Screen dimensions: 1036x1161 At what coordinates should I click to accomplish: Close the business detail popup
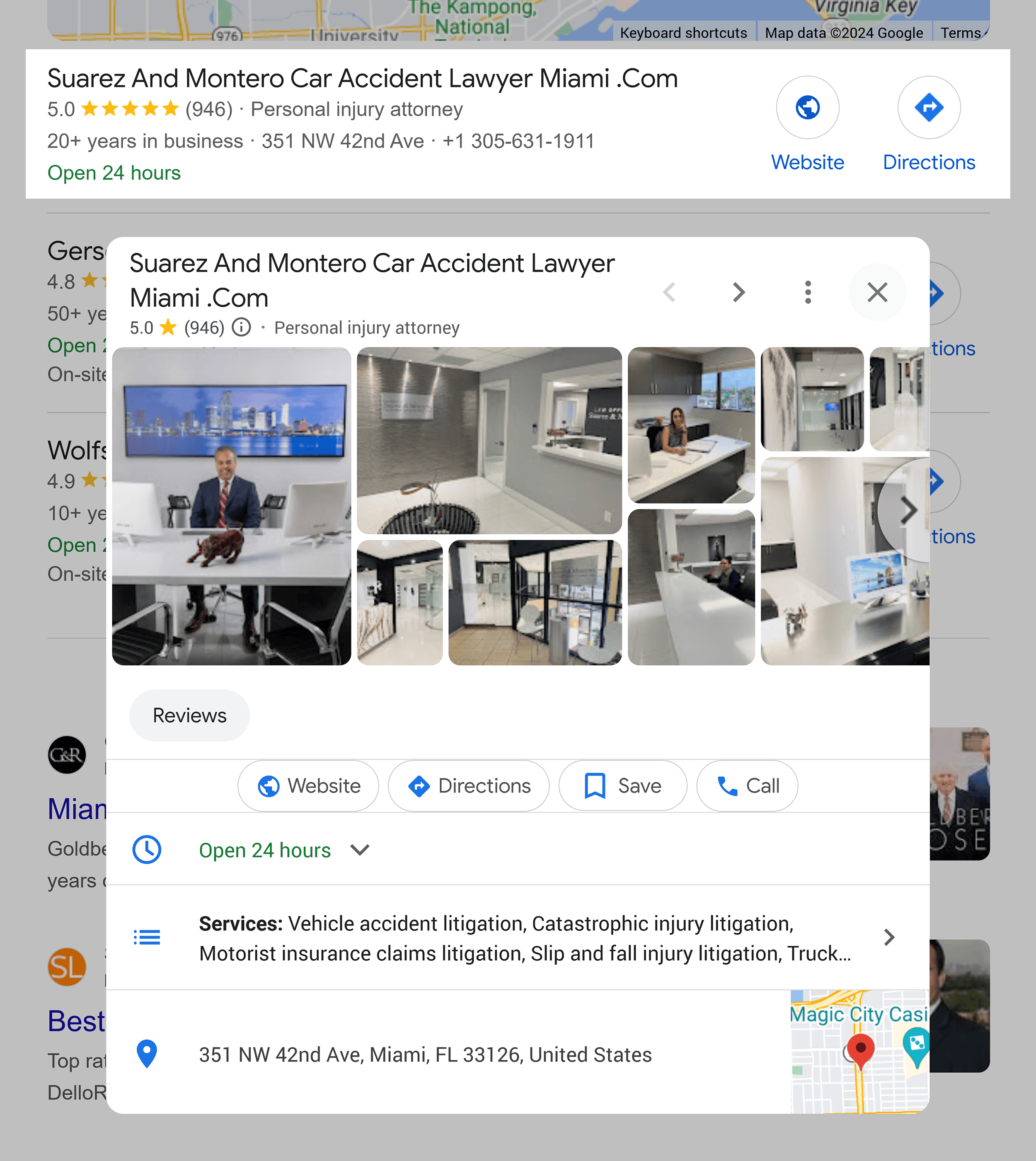[x=877, y=292]
